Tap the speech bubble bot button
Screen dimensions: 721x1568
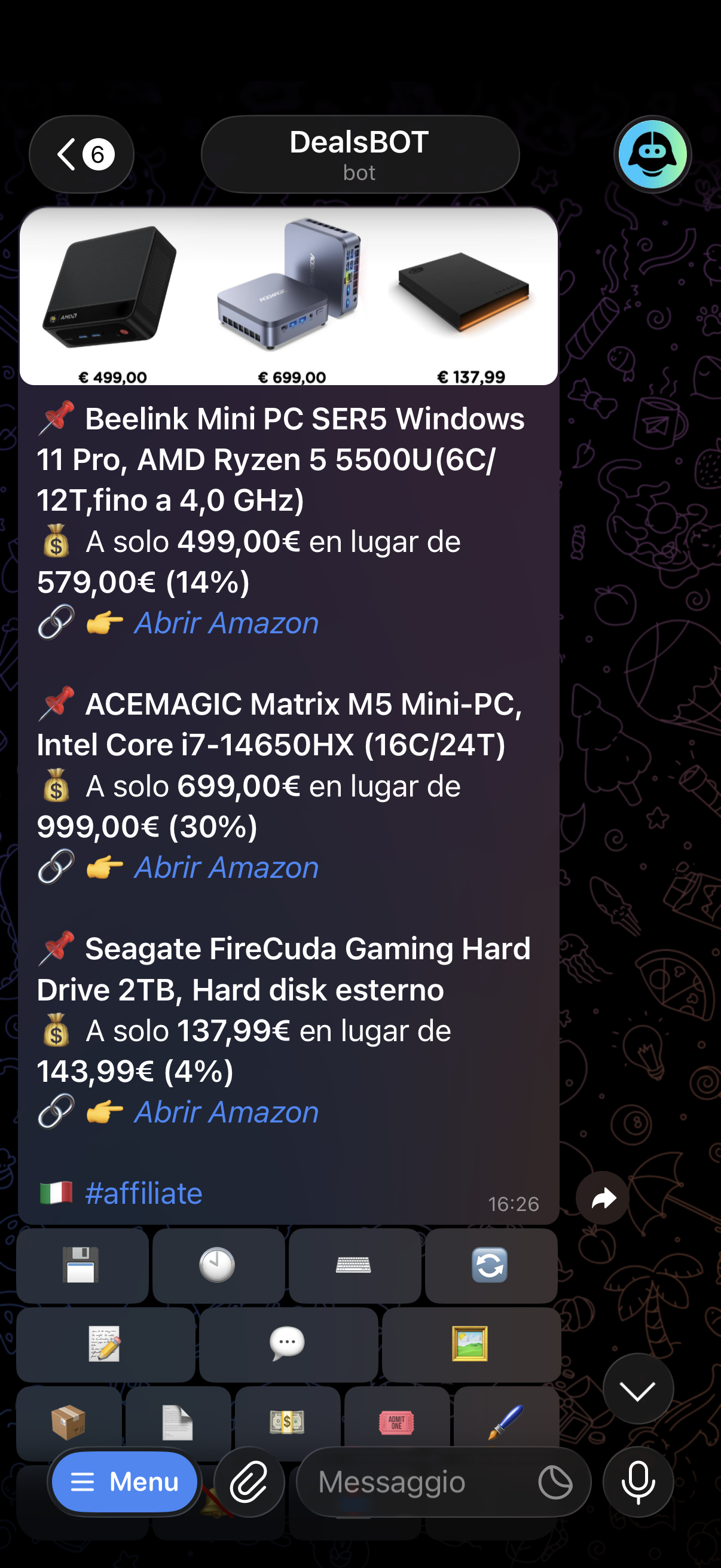tap(288, 1344)
